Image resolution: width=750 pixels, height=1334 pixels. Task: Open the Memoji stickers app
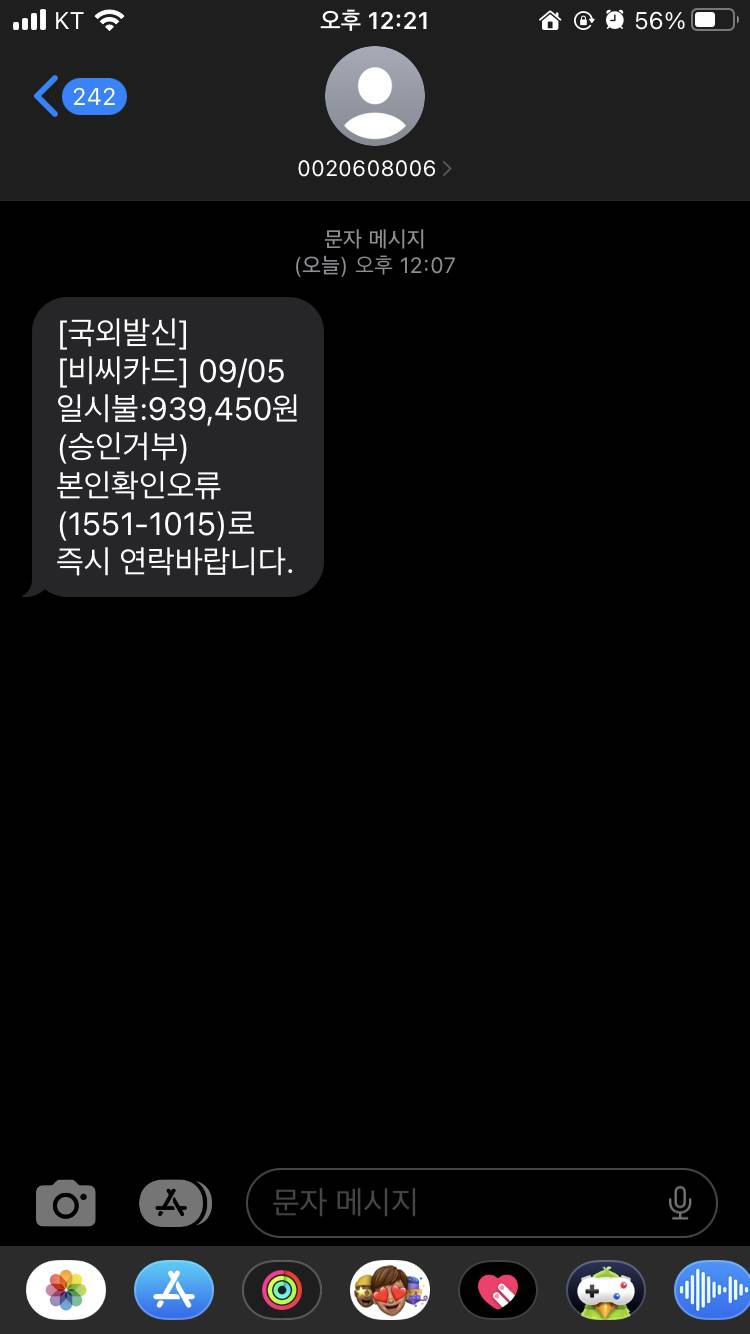(x=390, y=1290)
